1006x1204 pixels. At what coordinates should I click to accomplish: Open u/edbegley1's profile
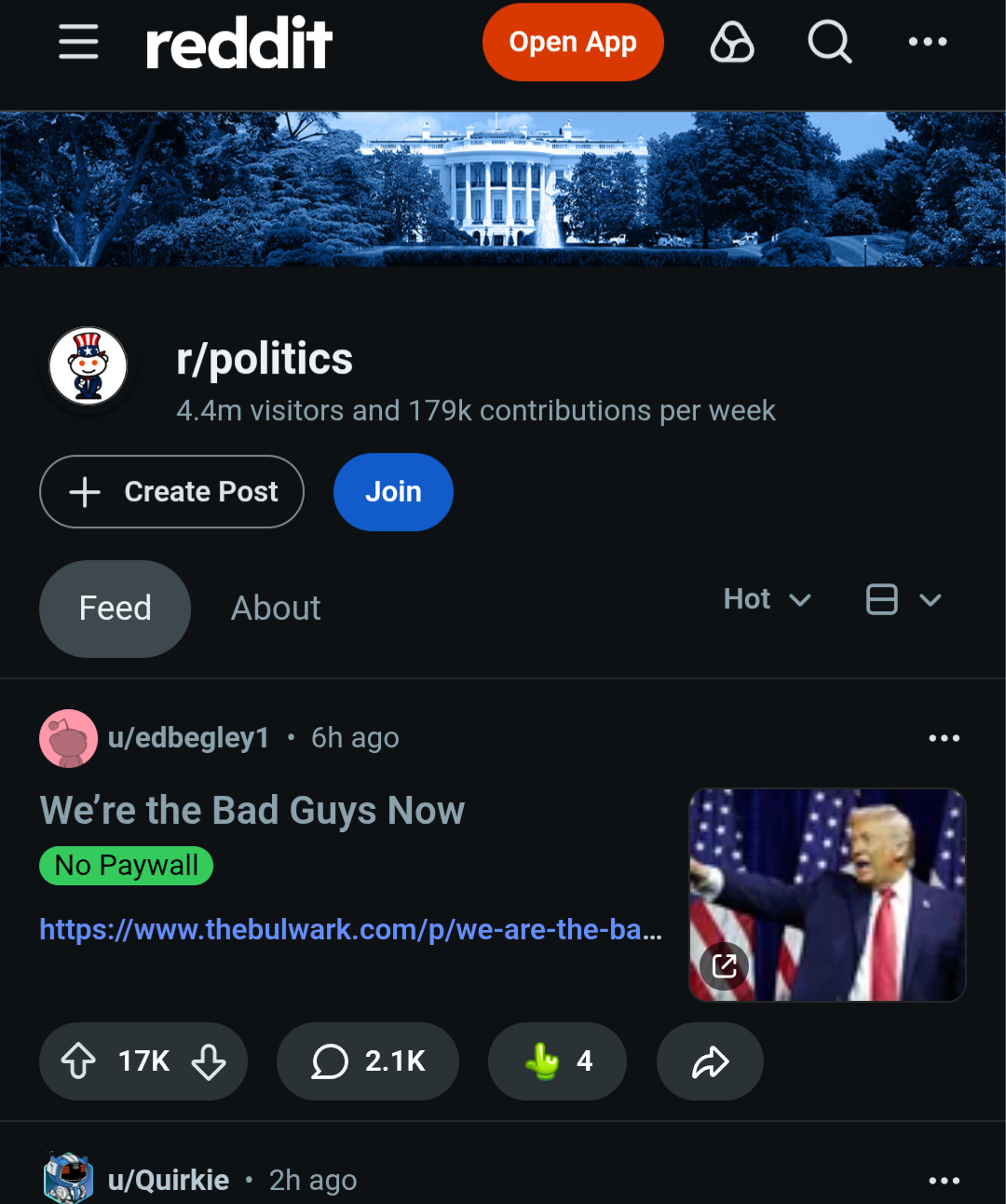[188, 738]
